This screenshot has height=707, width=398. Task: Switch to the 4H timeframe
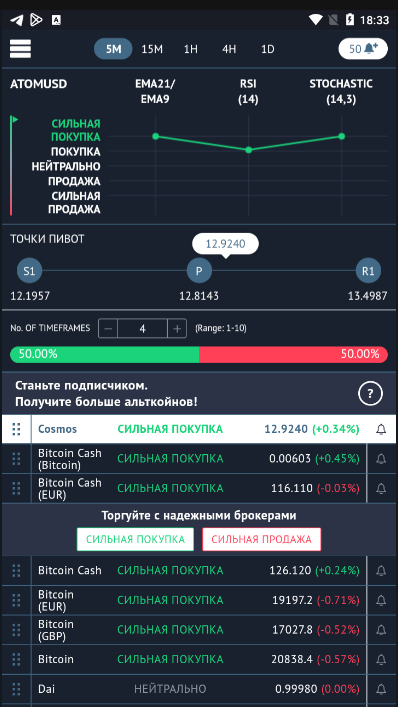point(229,49)
